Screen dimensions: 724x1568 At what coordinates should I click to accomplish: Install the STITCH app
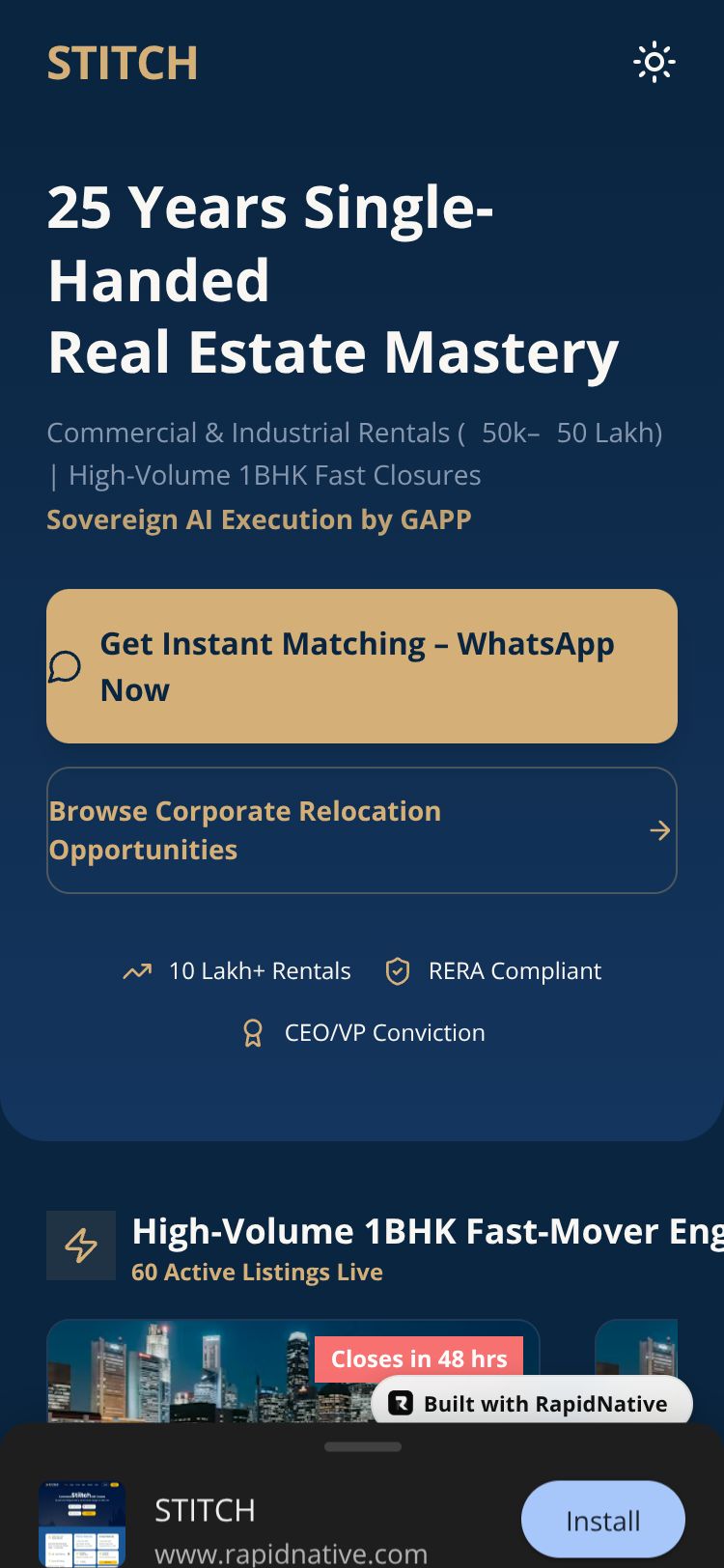[602, 1521]
